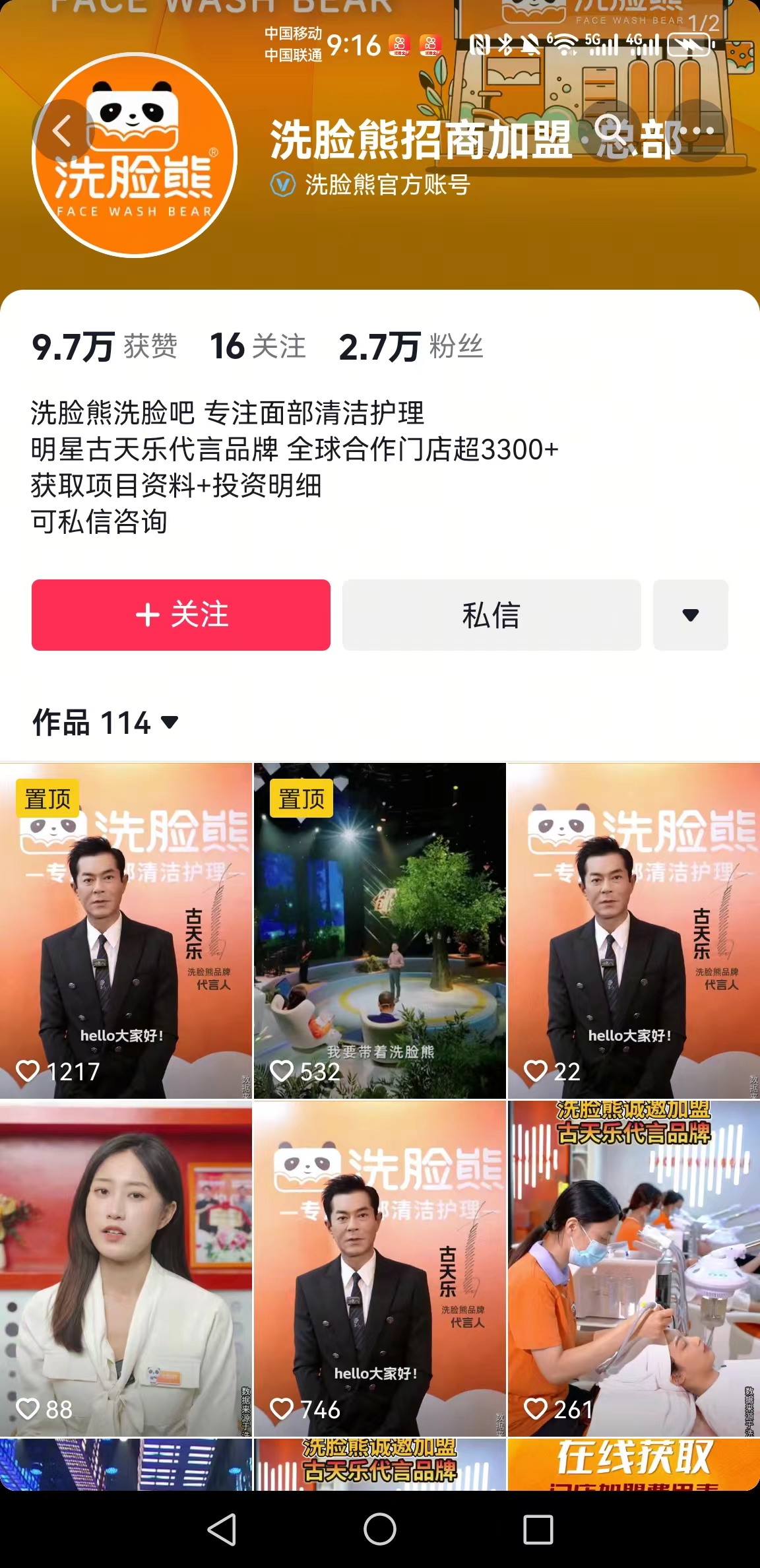Open the three-dot overflow menu
The image size is (760, 1568).
pos(697,130)
